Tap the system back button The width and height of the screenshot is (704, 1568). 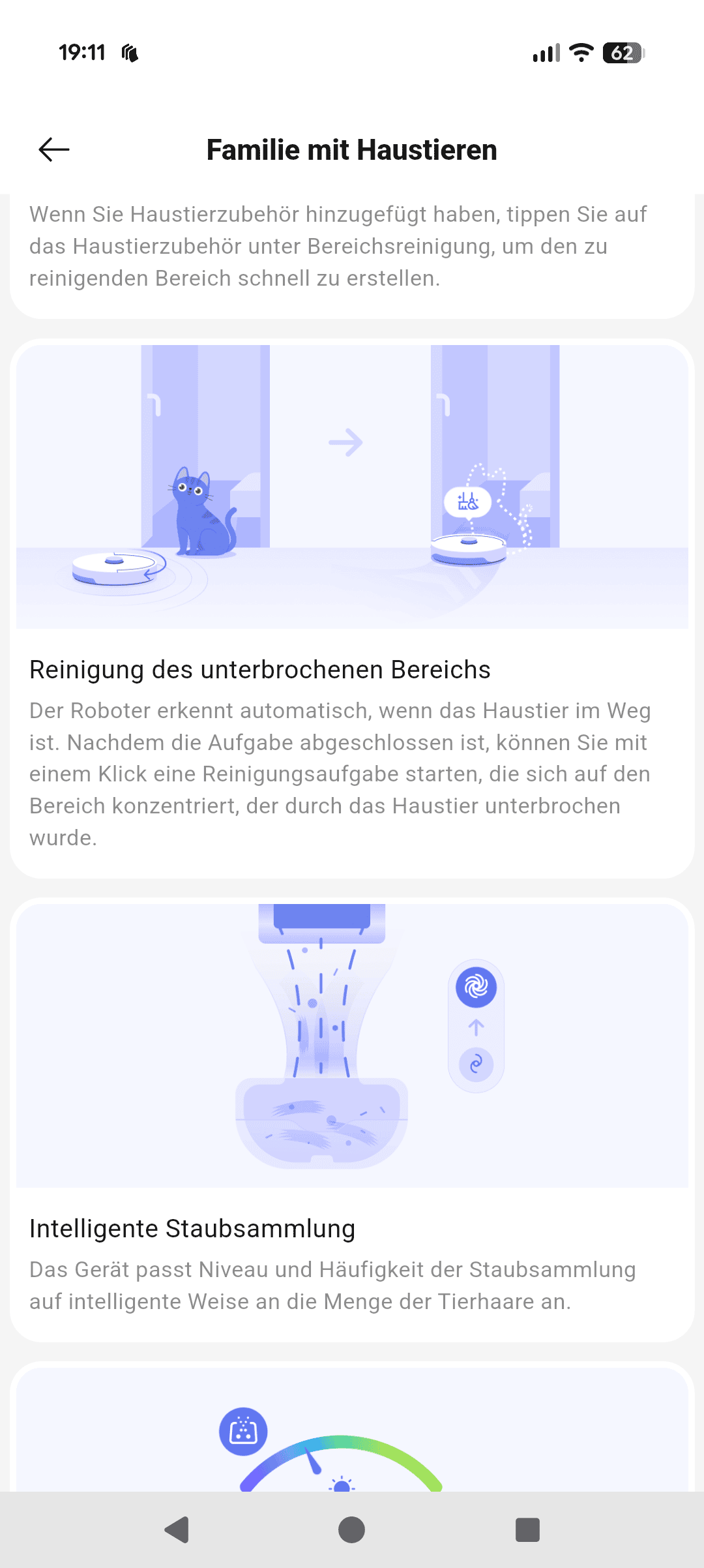click(x=177, y=1530)
